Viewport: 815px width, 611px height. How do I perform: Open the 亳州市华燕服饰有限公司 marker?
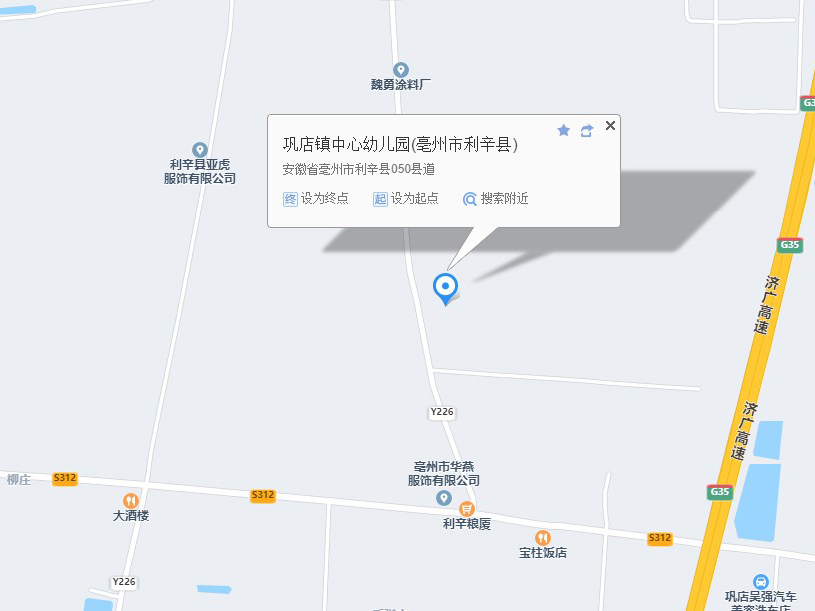pyautogui.click(x=444, y=497)
